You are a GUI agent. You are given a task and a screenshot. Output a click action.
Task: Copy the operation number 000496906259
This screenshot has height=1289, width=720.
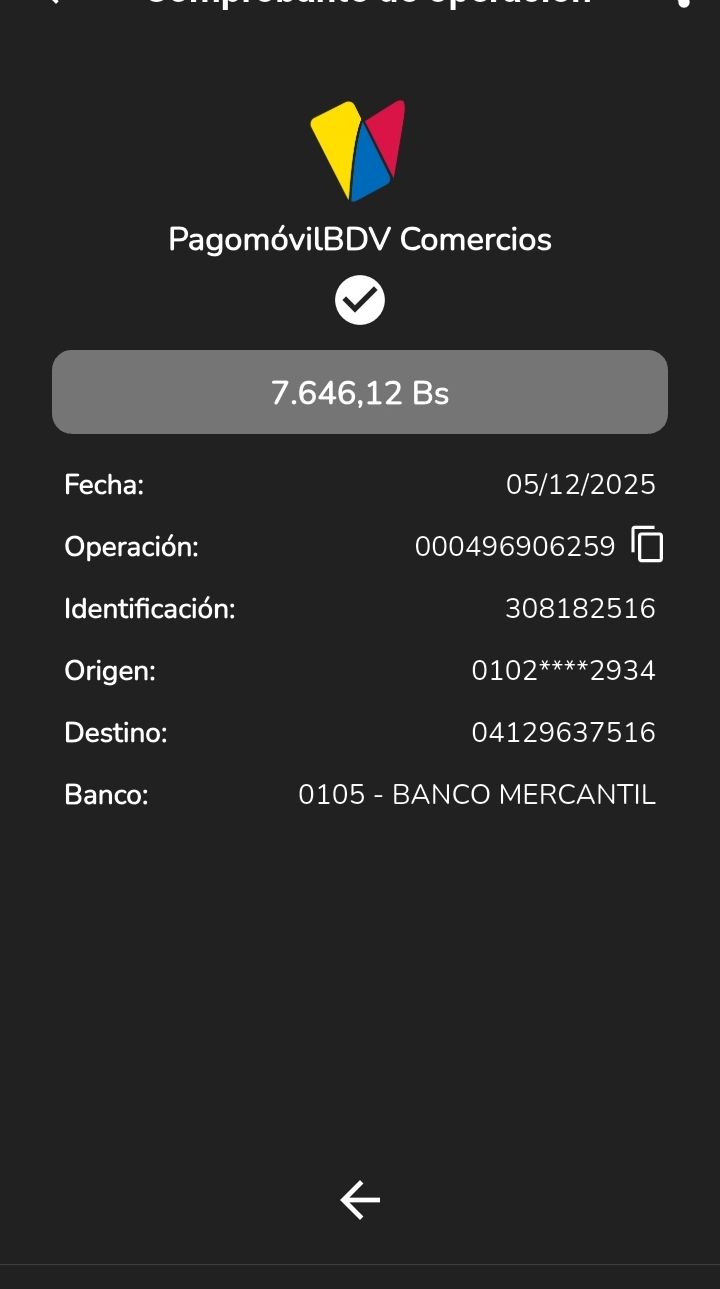click(x=648, y=545)
